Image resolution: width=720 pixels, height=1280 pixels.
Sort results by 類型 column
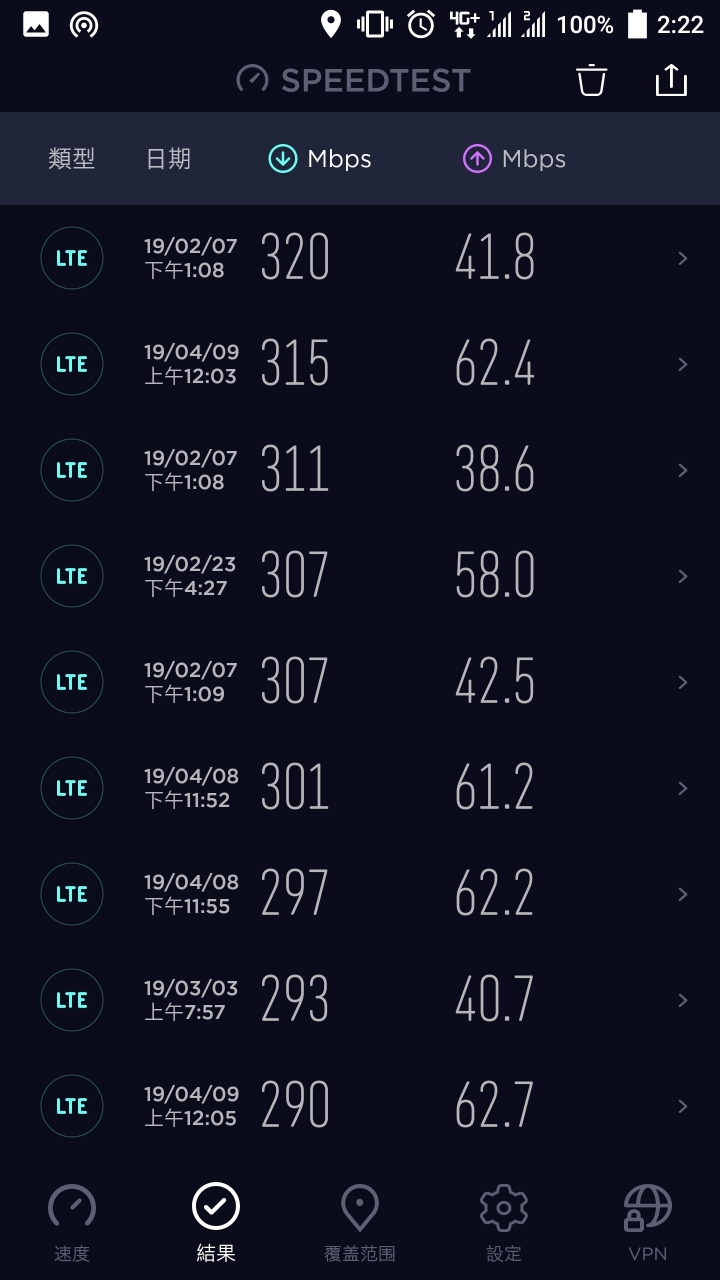click(x=72, y=159)
